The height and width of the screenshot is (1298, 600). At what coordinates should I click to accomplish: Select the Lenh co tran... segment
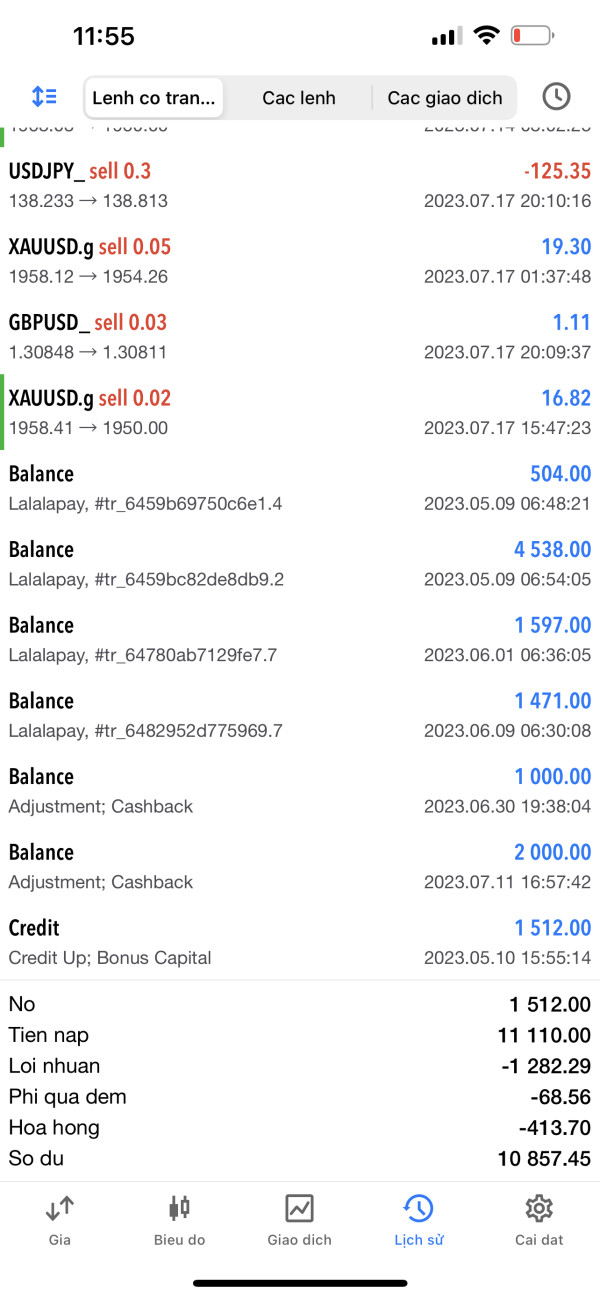(x=154, y=98)
